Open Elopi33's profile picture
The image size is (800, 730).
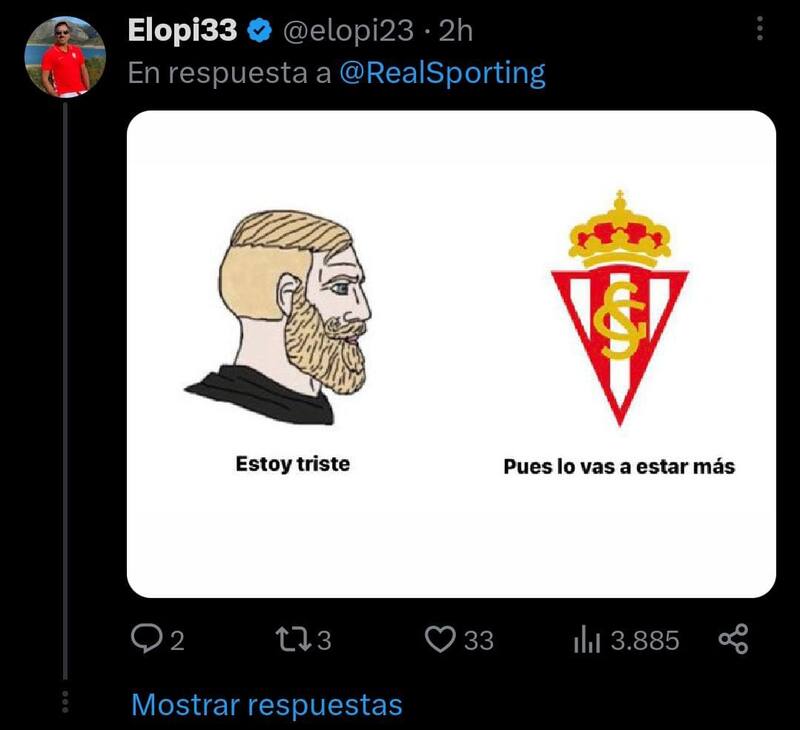[65, 57]
